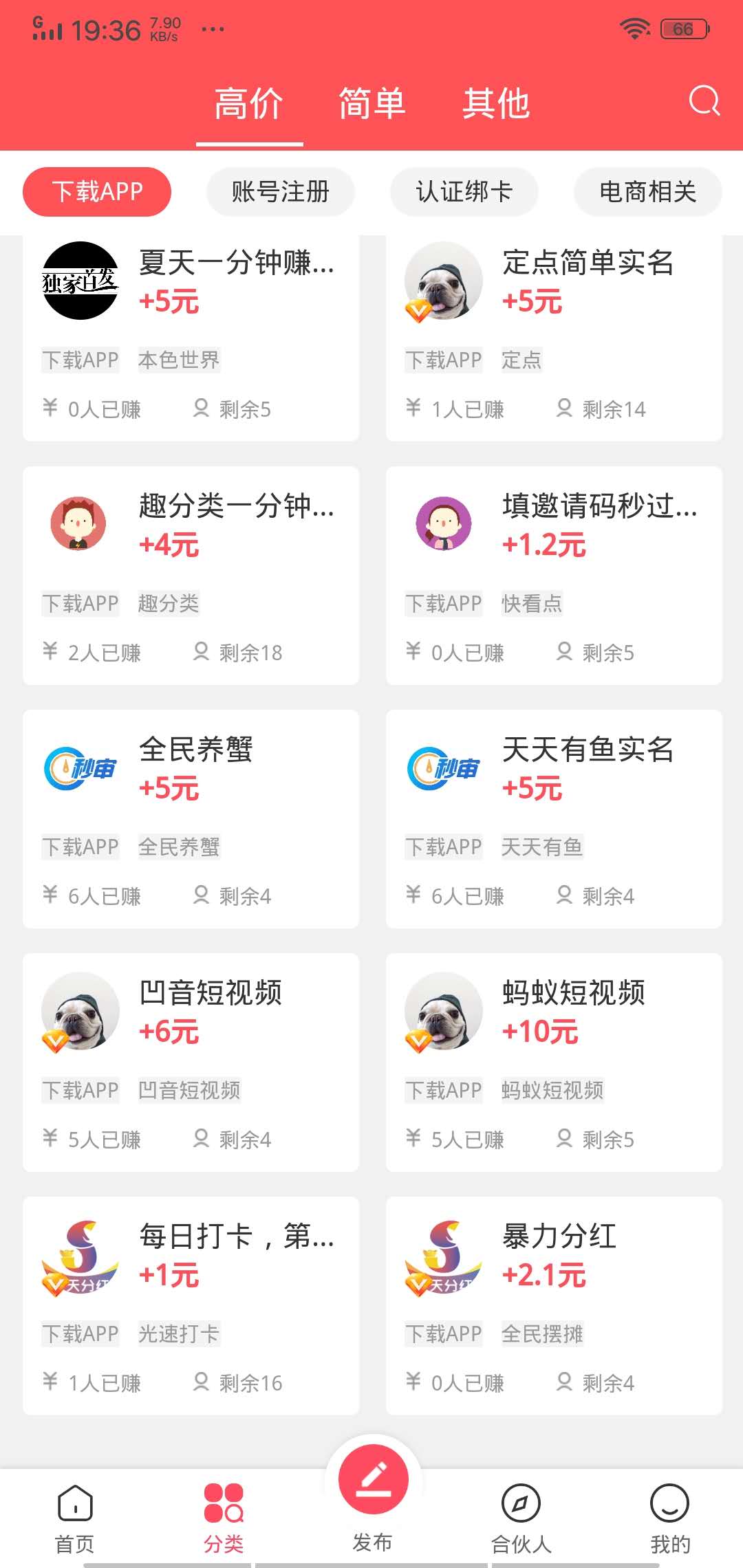The height and width of the screenshot is (1568, 743).
Task: Select the 认证绑卡 filter chip
Action: pyautogui.click(x=464, y=193)
